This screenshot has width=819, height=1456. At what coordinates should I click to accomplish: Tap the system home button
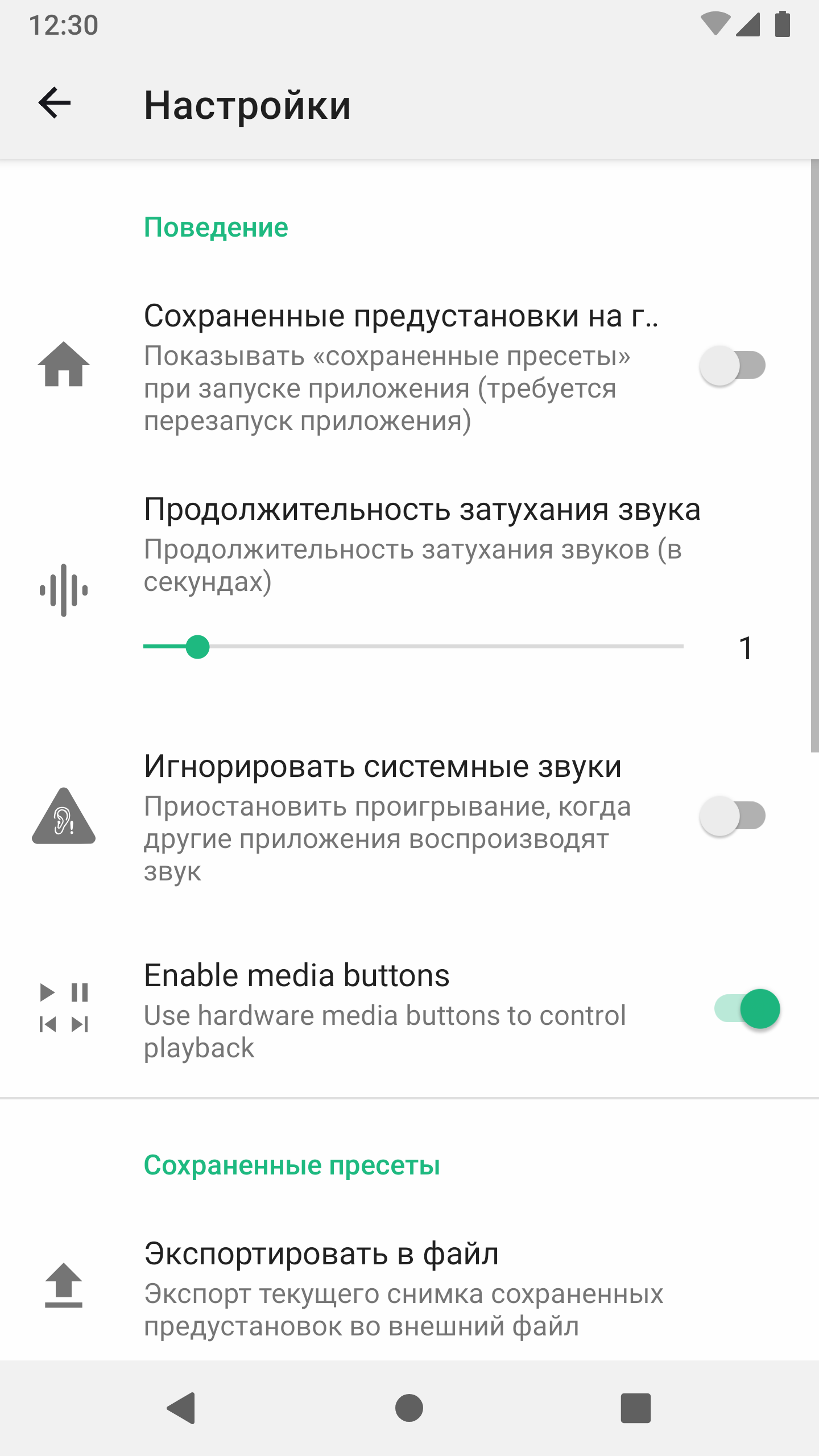point(409,1408)
